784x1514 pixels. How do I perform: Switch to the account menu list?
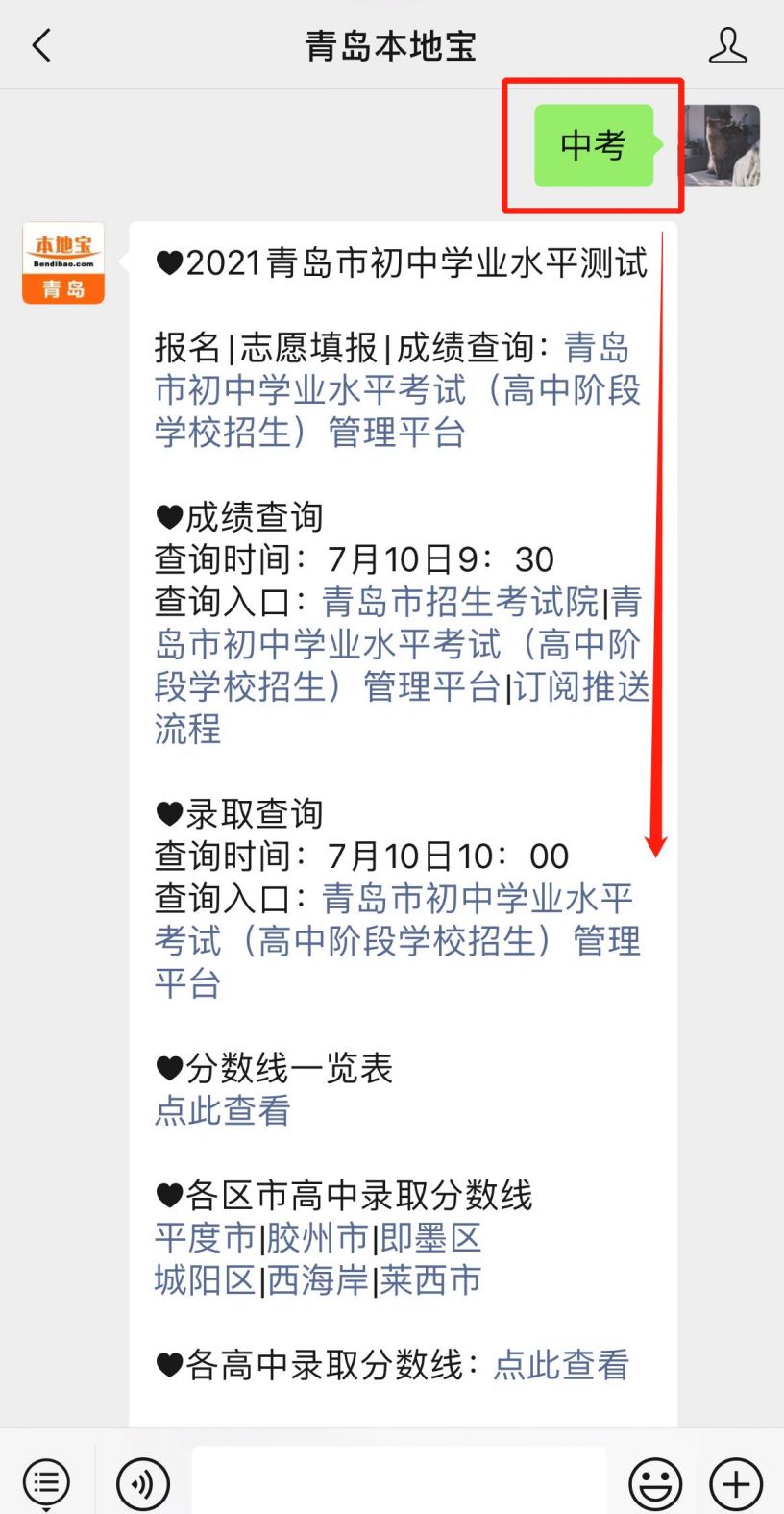coord(46,1482)
